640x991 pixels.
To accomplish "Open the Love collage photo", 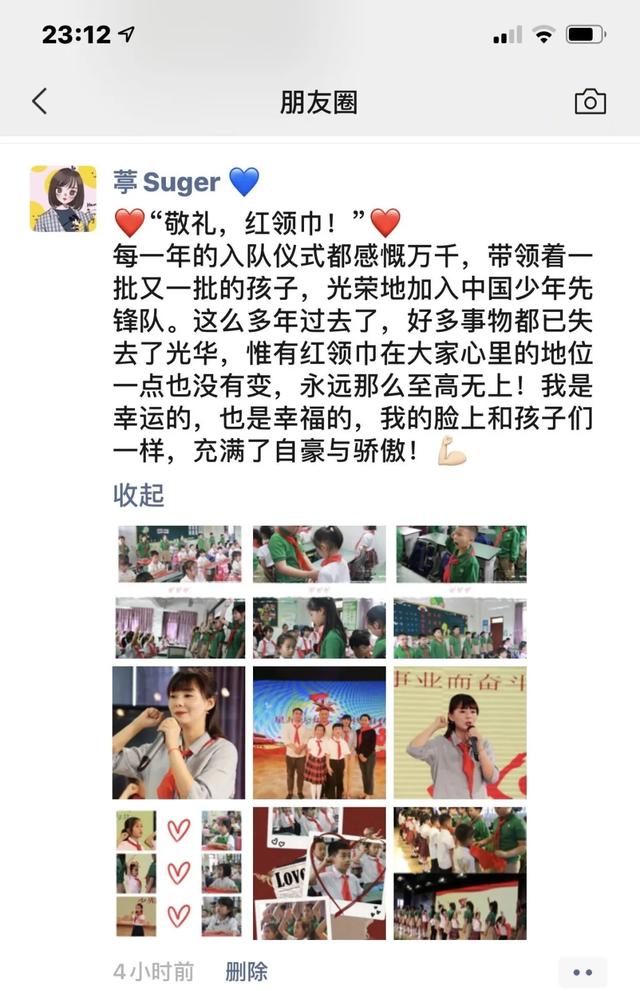I will click(318, 872).
